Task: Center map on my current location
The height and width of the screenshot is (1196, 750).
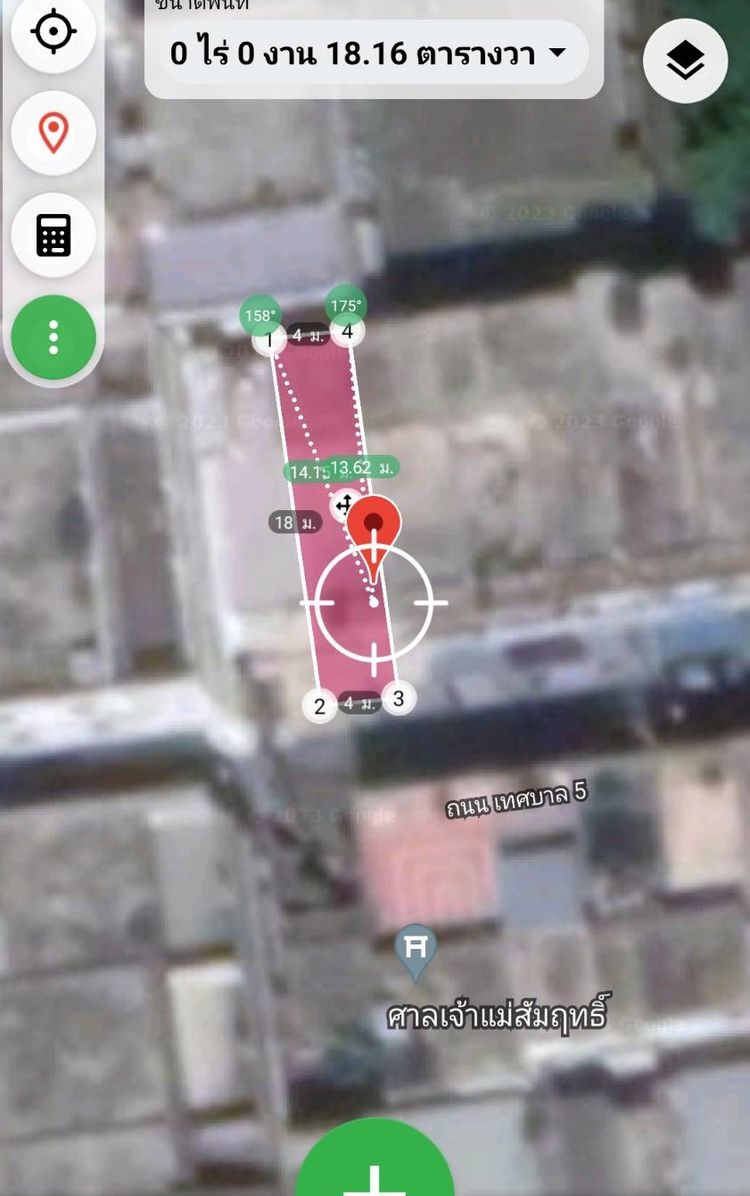Action: point(53,32)
